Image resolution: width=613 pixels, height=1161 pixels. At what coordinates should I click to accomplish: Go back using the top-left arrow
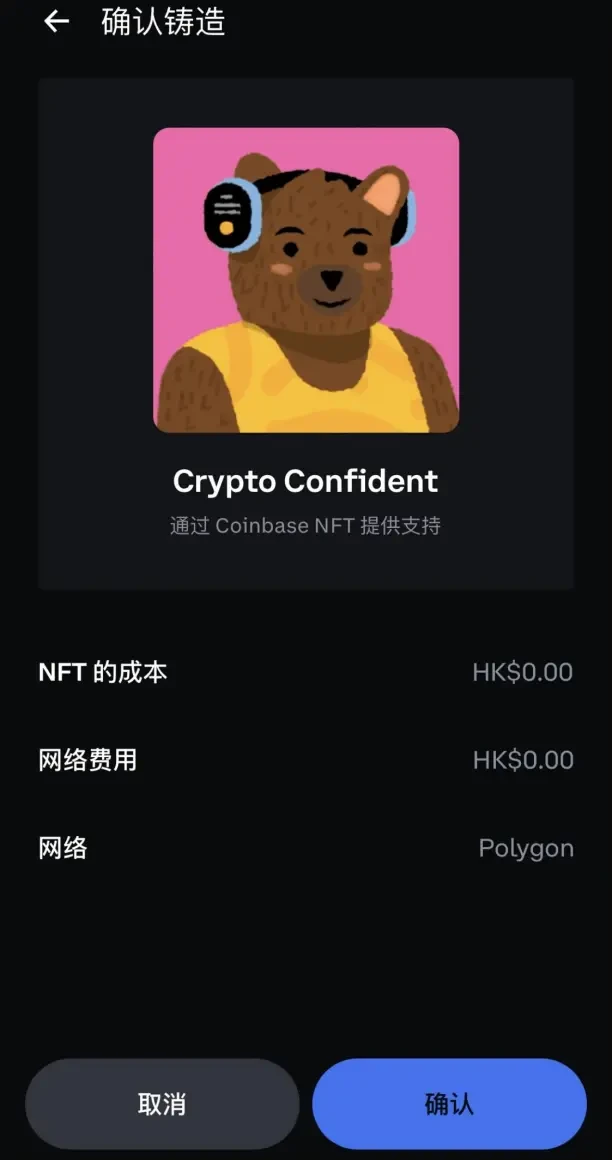[x=57, y=22]
